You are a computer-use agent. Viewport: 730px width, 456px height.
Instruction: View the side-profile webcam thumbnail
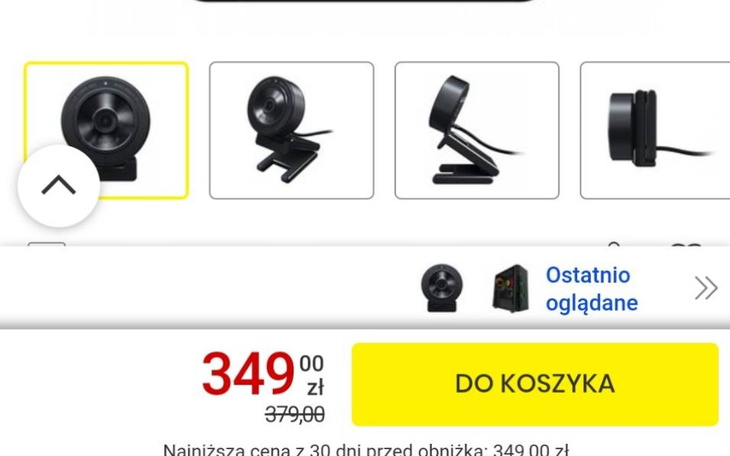(x=476, y=130)
